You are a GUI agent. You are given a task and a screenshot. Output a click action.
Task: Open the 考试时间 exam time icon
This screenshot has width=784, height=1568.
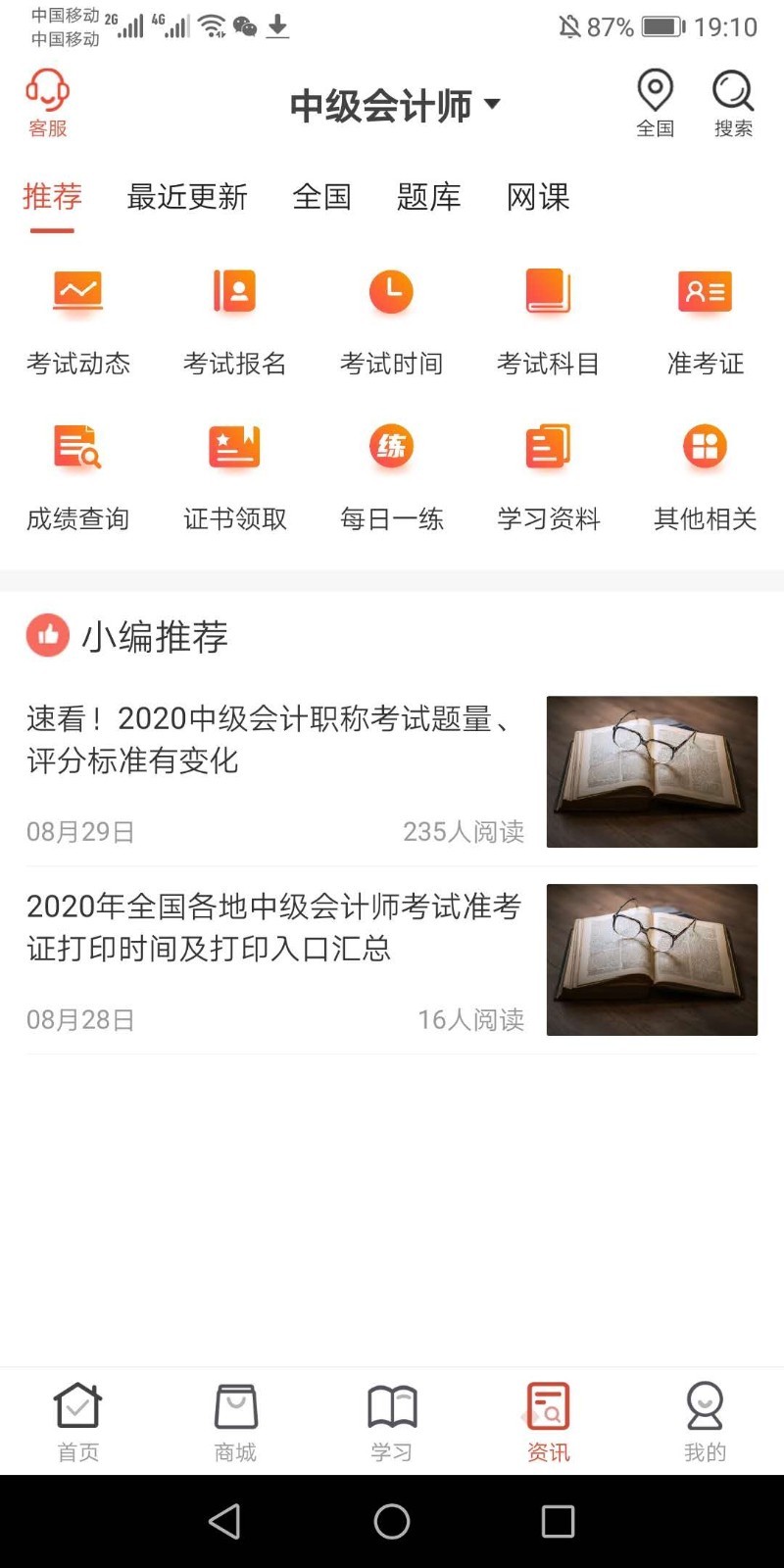[x=392, y=314]
